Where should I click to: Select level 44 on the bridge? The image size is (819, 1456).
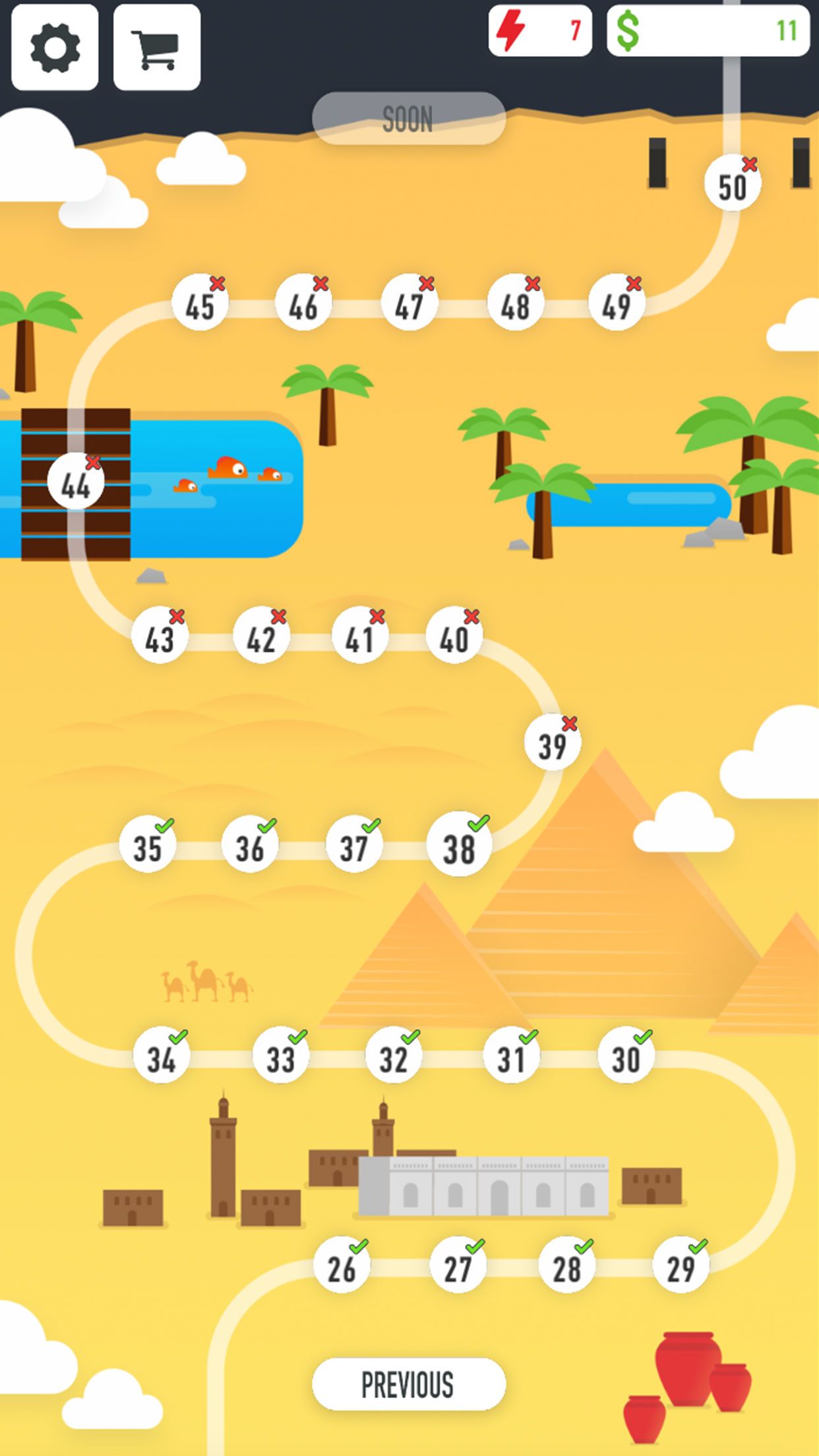76,483
